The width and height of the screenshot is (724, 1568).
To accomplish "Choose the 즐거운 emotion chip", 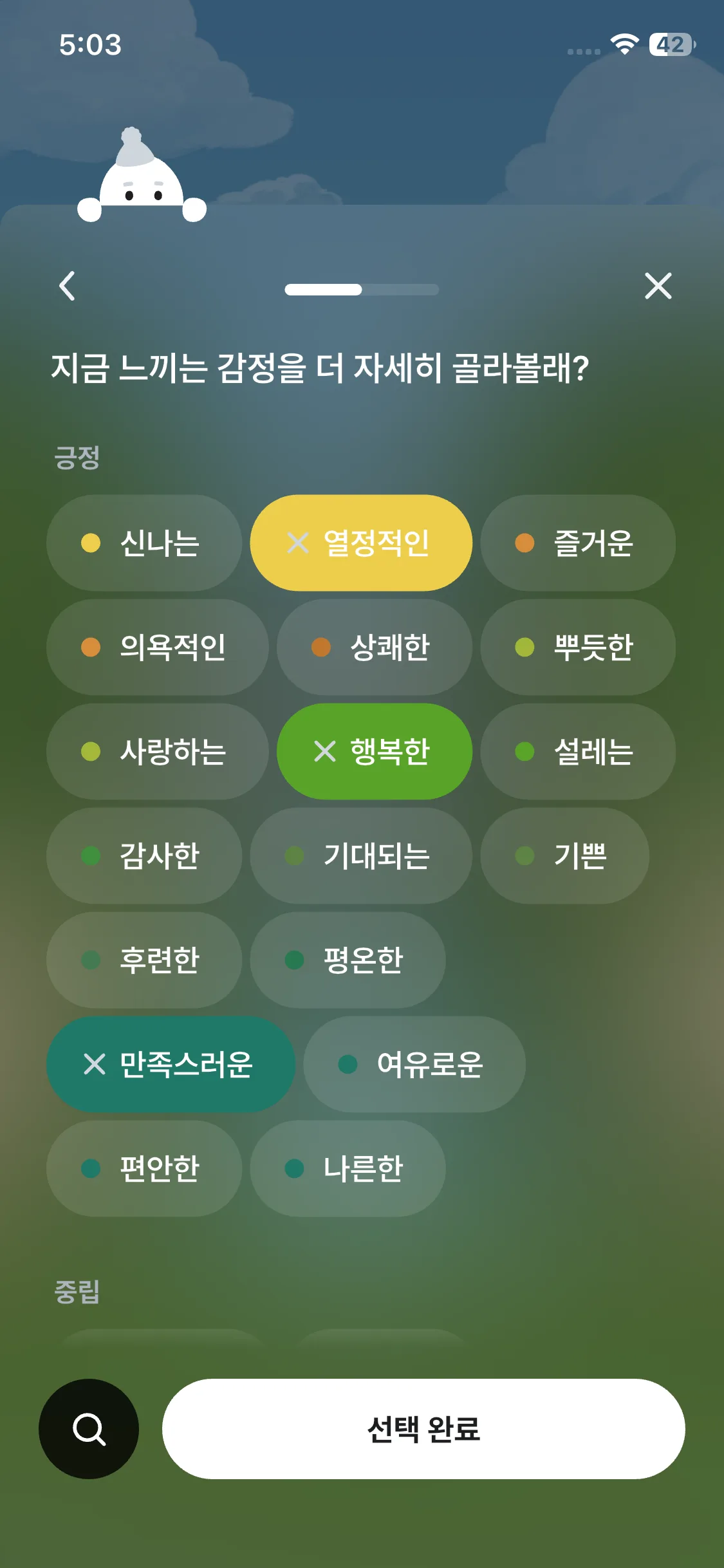I will [578, 543].
